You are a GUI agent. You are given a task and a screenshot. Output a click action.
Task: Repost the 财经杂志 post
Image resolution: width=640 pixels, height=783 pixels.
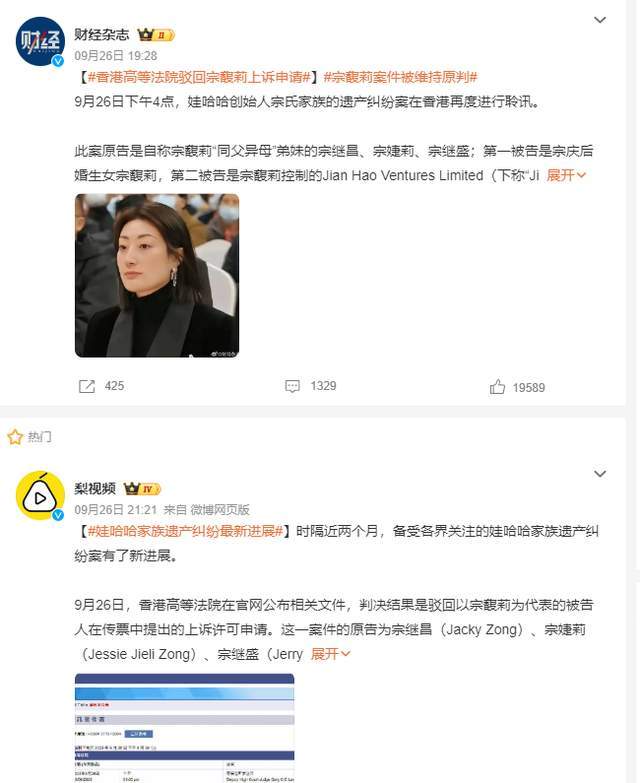(x=101, y=386)
